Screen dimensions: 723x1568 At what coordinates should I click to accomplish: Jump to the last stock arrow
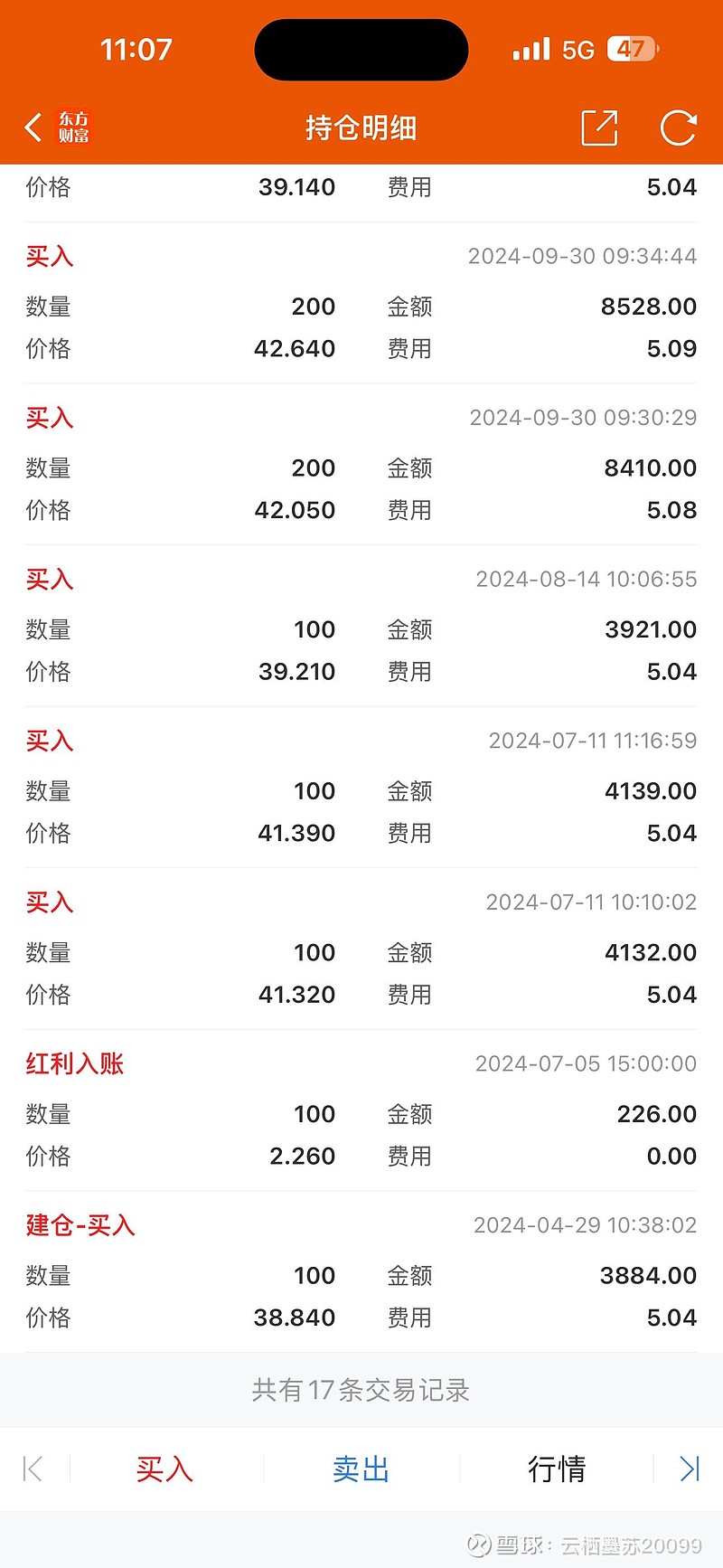[x=689, y=1469]
